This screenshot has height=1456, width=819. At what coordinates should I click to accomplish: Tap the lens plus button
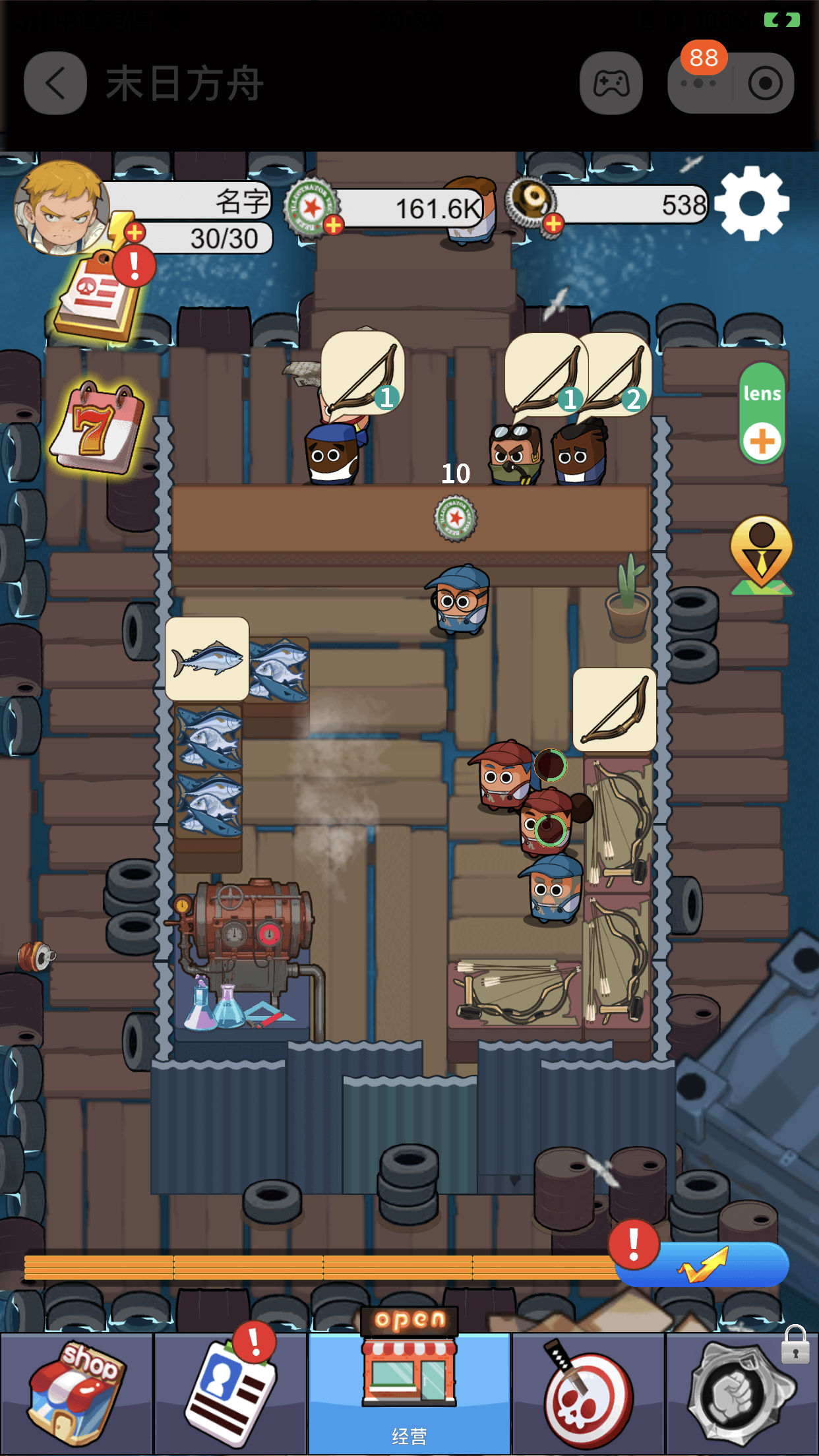click(x=762, y=440)
